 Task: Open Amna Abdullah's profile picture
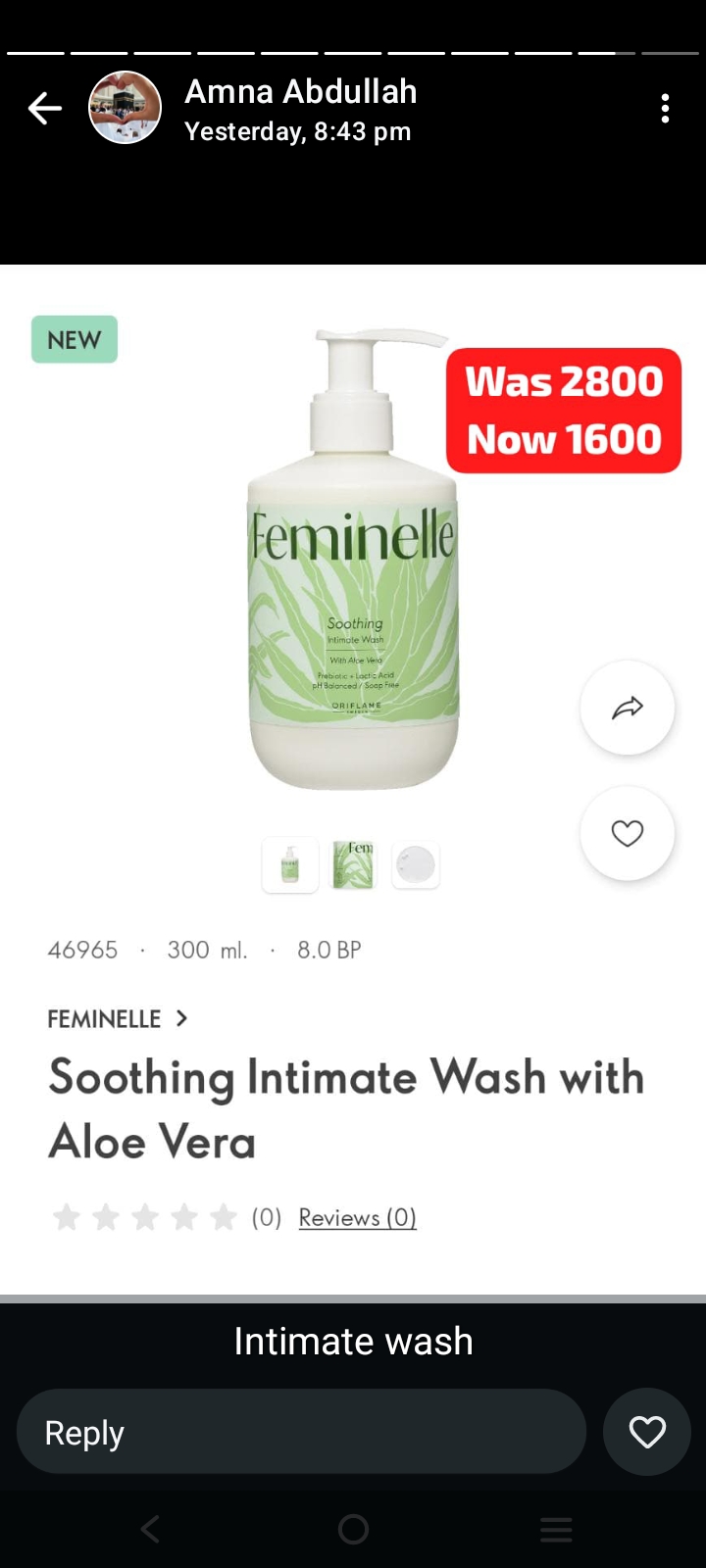[x=125, y=109]
